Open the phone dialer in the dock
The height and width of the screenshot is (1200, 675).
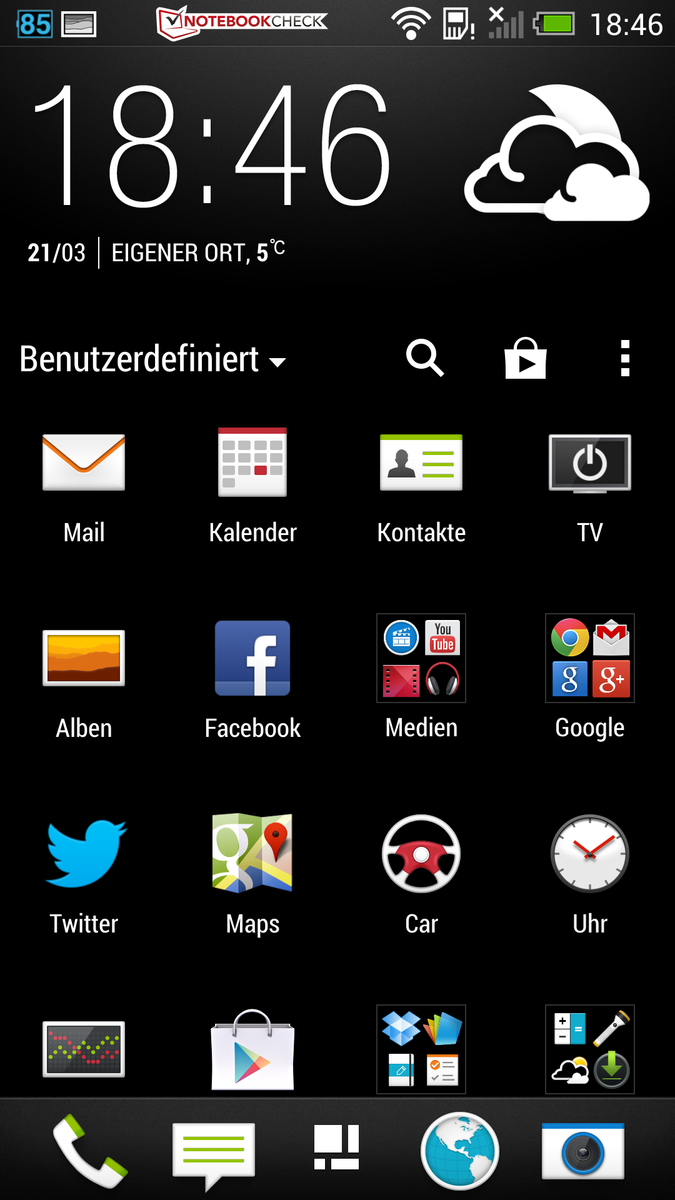[x=89, y=1150]
